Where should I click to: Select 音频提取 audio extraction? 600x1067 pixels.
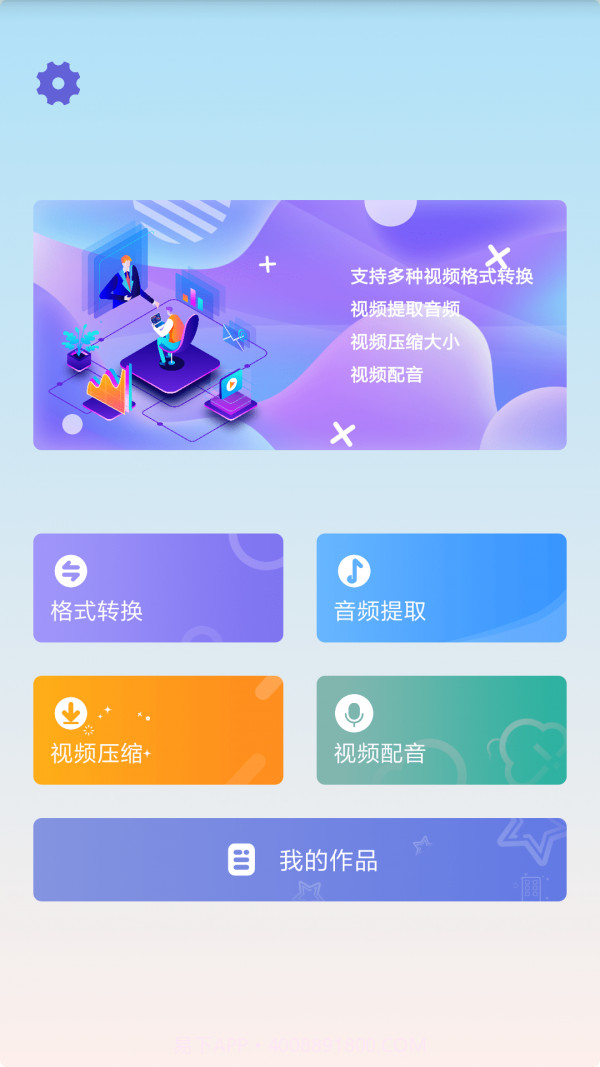pos(441,588)
